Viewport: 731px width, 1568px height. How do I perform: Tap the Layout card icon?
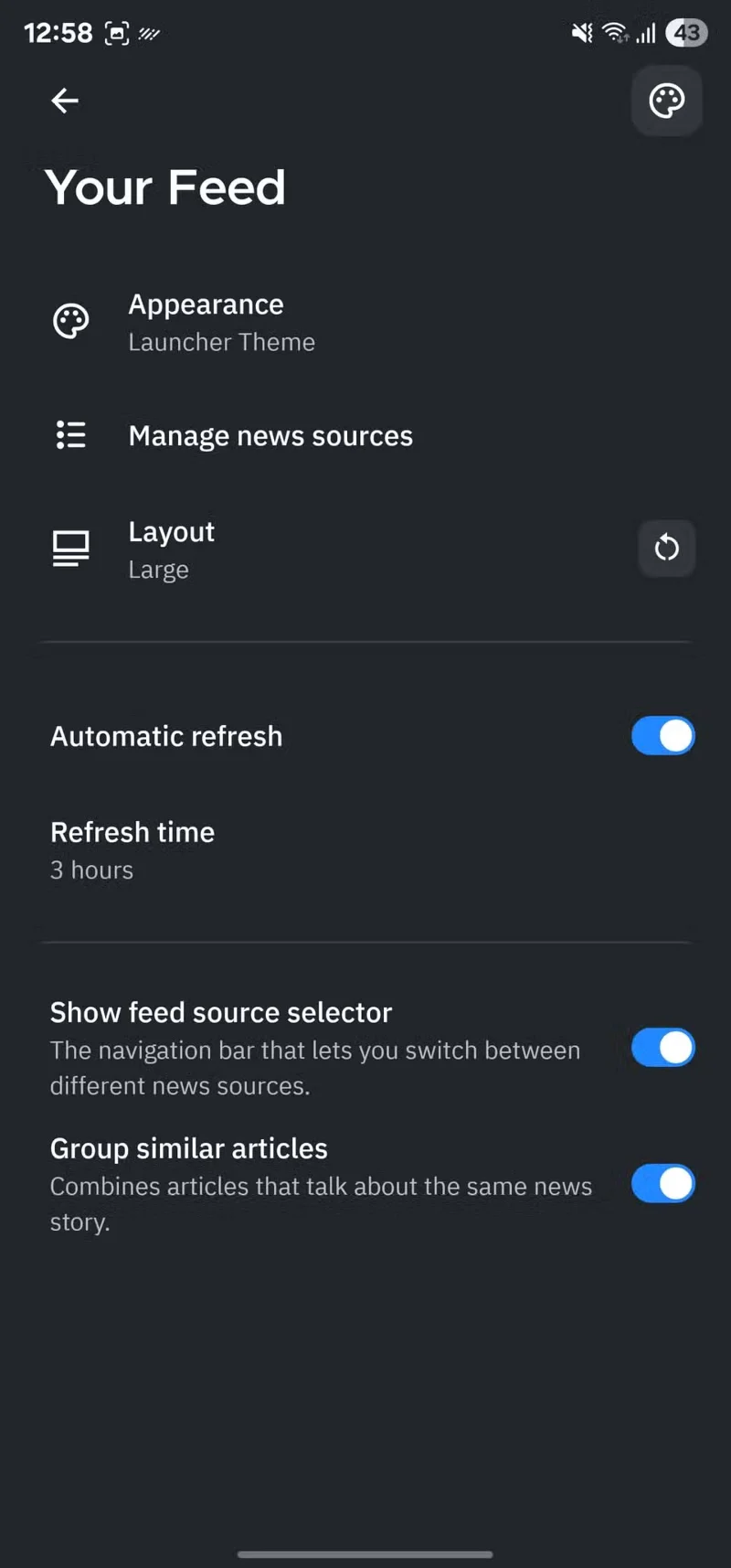(x=71, y=548)
